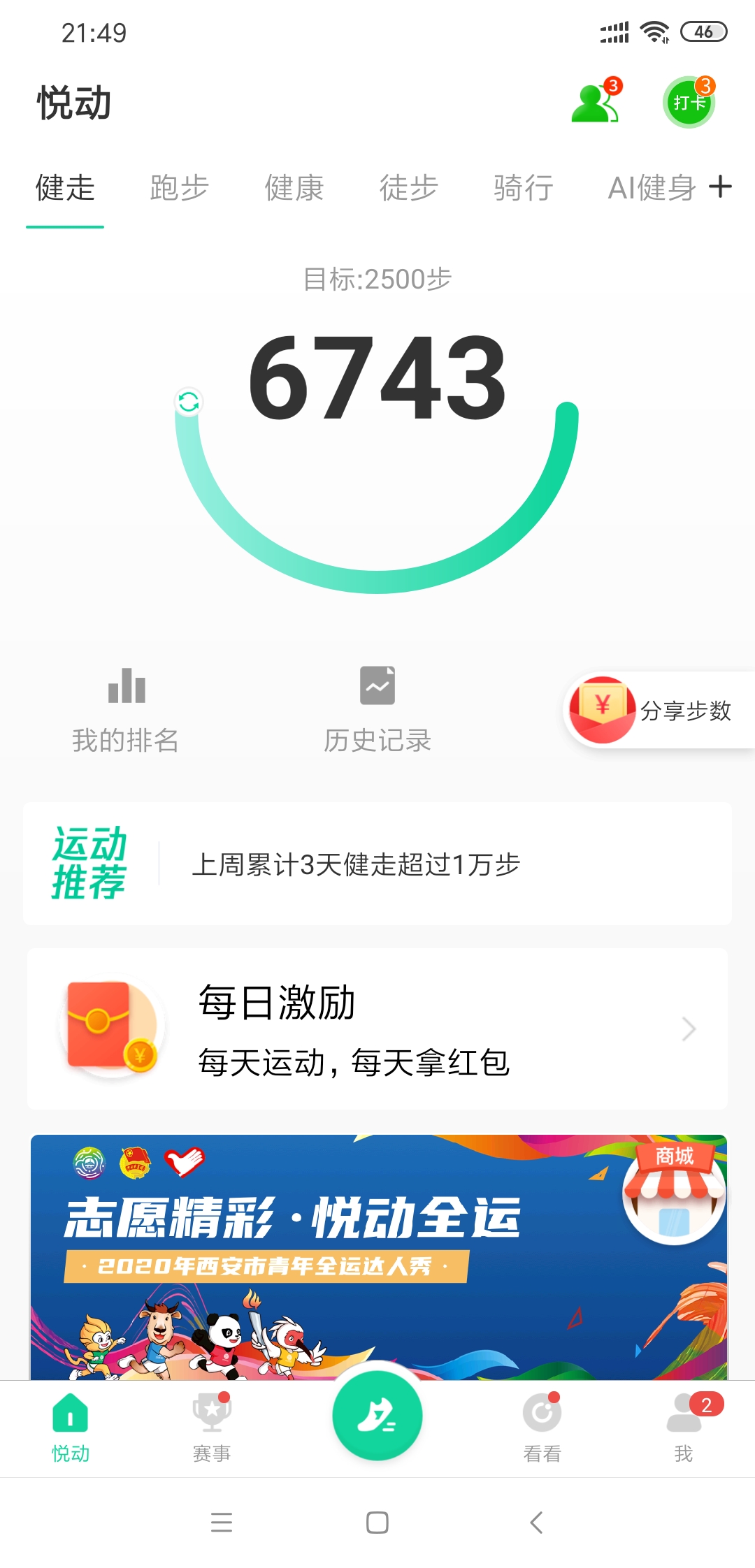Image resolution: width=755 pixels, height=1568 pixels.
Task: Open the 我 profile tab
Action: tap(685, 1427)
